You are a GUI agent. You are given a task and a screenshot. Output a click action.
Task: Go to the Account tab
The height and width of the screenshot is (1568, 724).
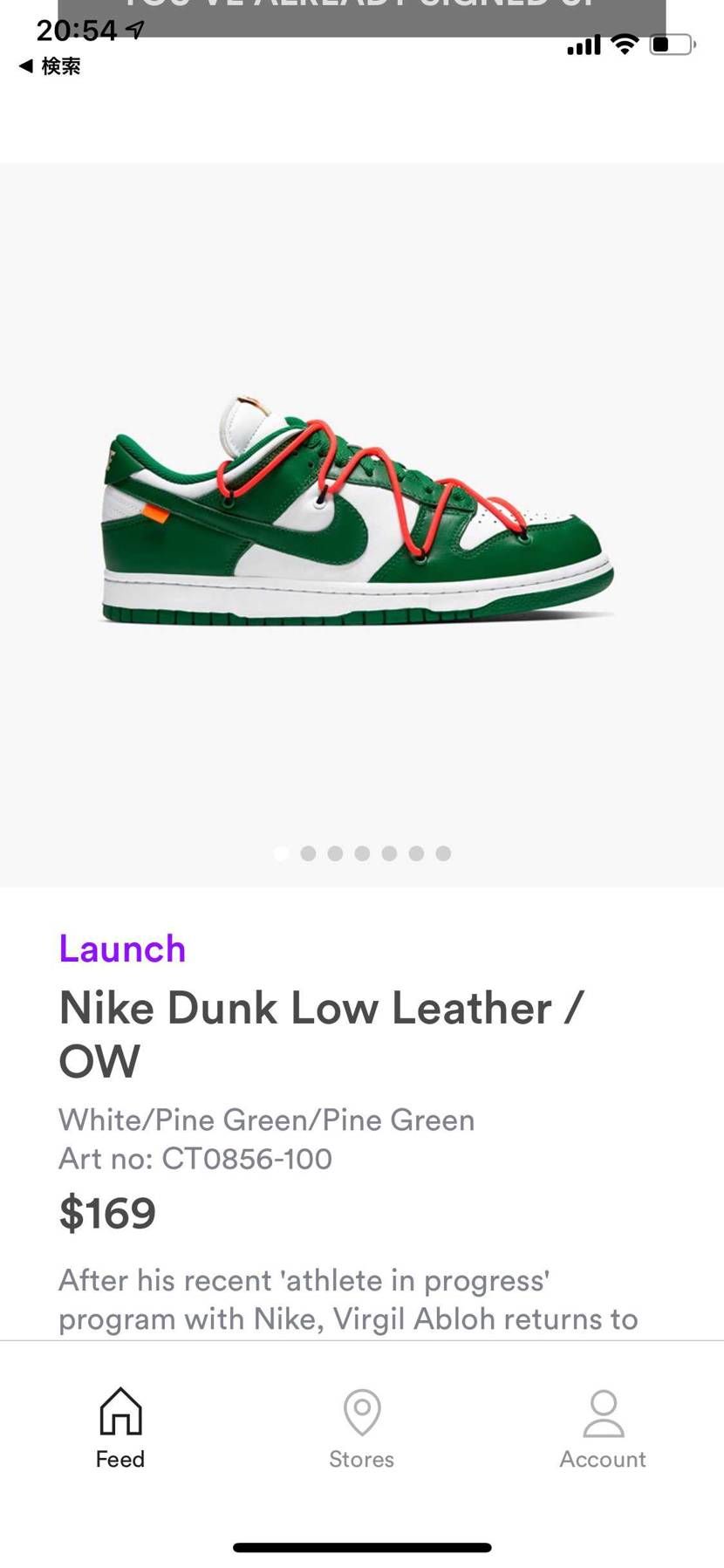[603, 1429]
